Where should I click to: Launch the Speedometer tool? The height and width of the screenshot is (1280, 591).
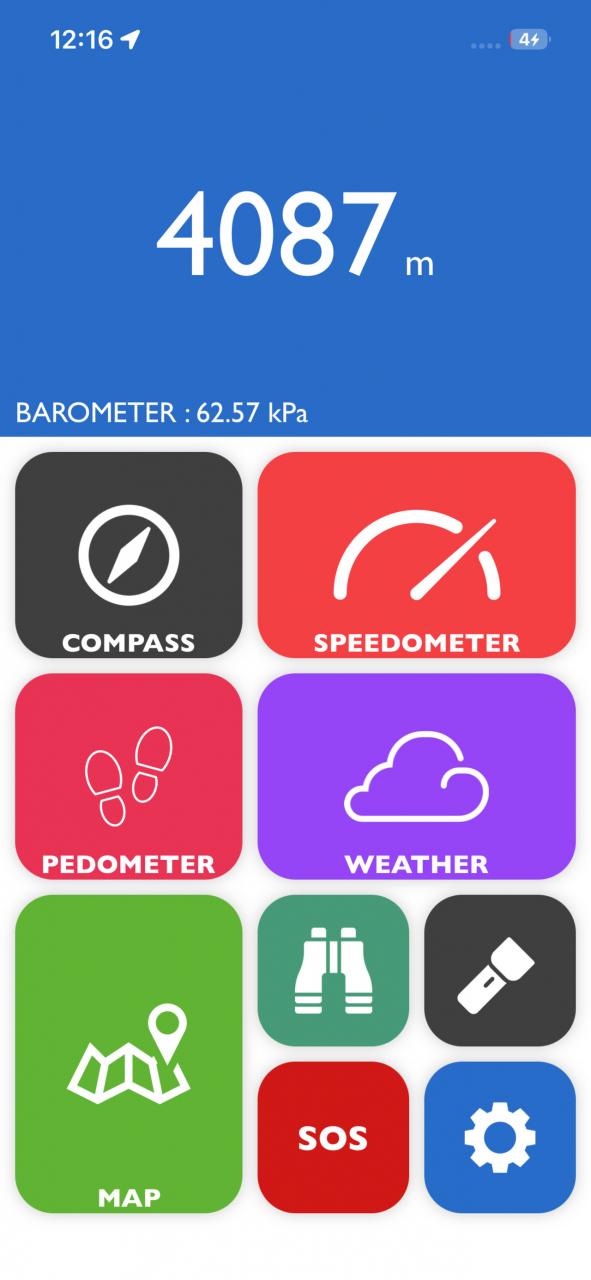(x=416, y=555)
